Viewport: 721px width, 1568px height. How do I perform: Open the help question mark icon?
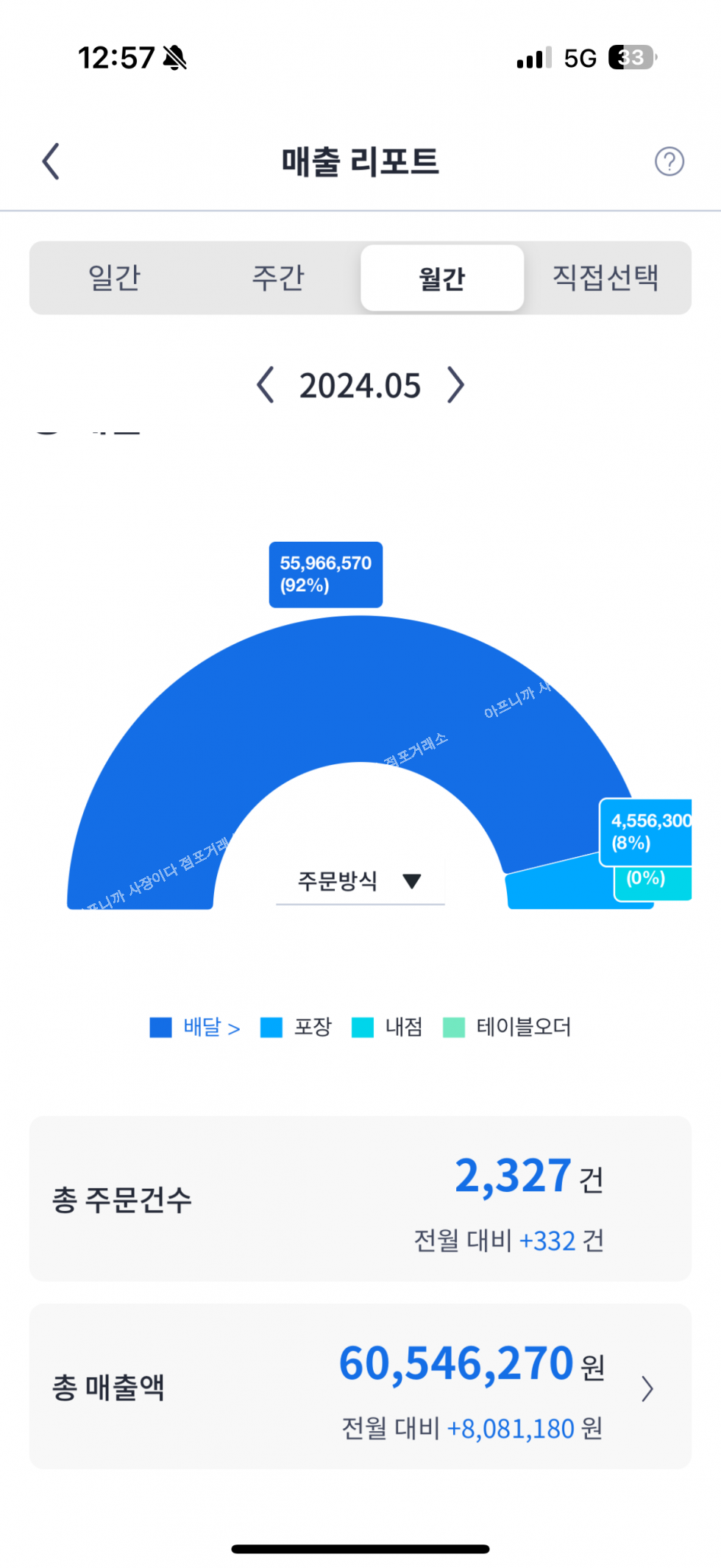tap(669, 161)
